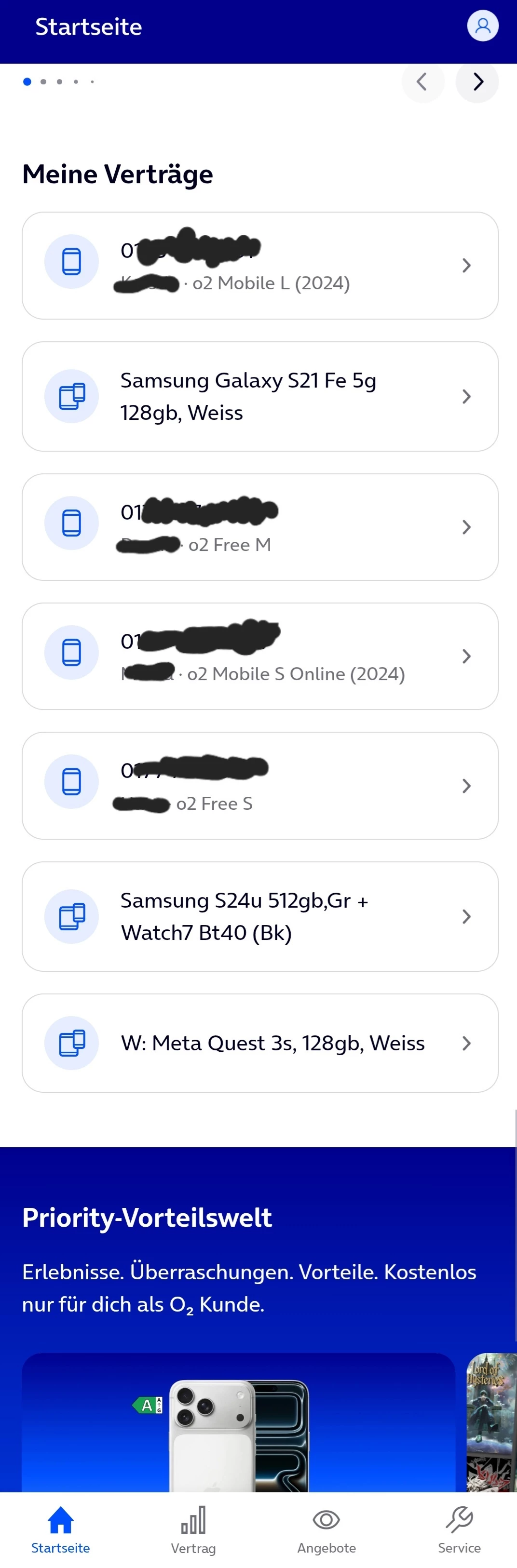Image resolution: width=517 pixels, height=1568 pixels.
Task: Switch to the Vertrag tab
Action: point(193,1529)
